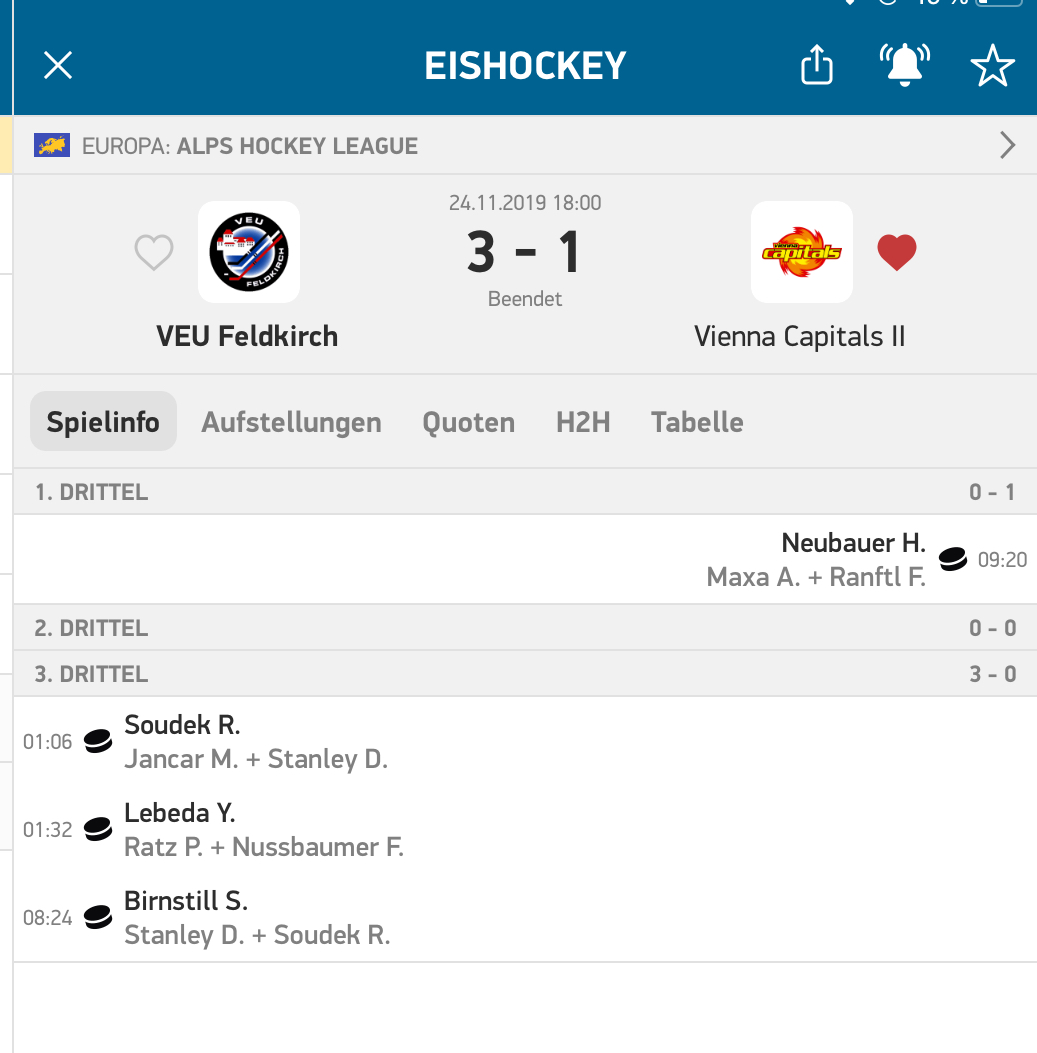Add this match to favorites with the star

coord(992,66)
